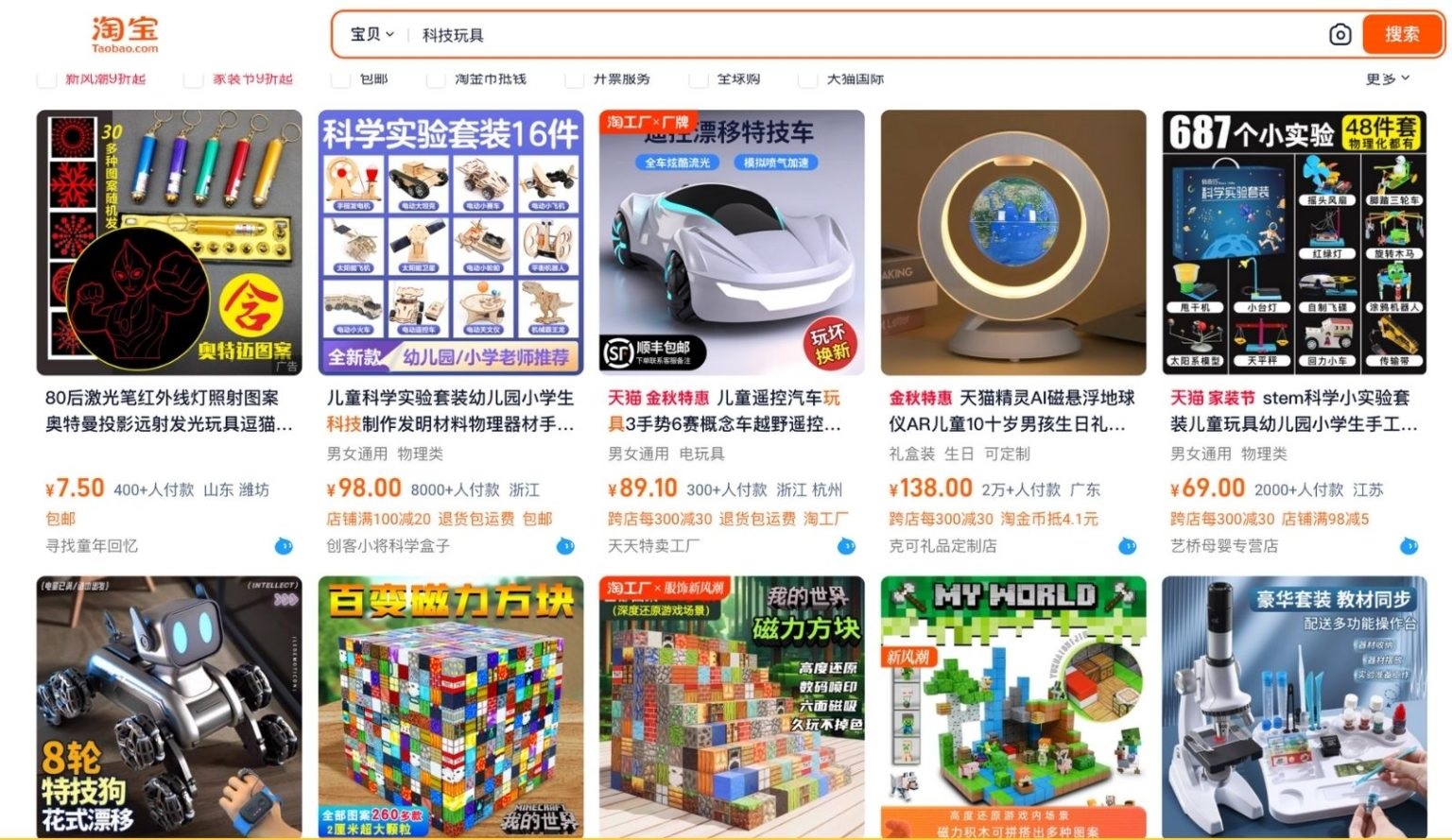The image size is (1452, 840).
Task: Focus the search field containing 科技玩具
Action: click(851, 35)
